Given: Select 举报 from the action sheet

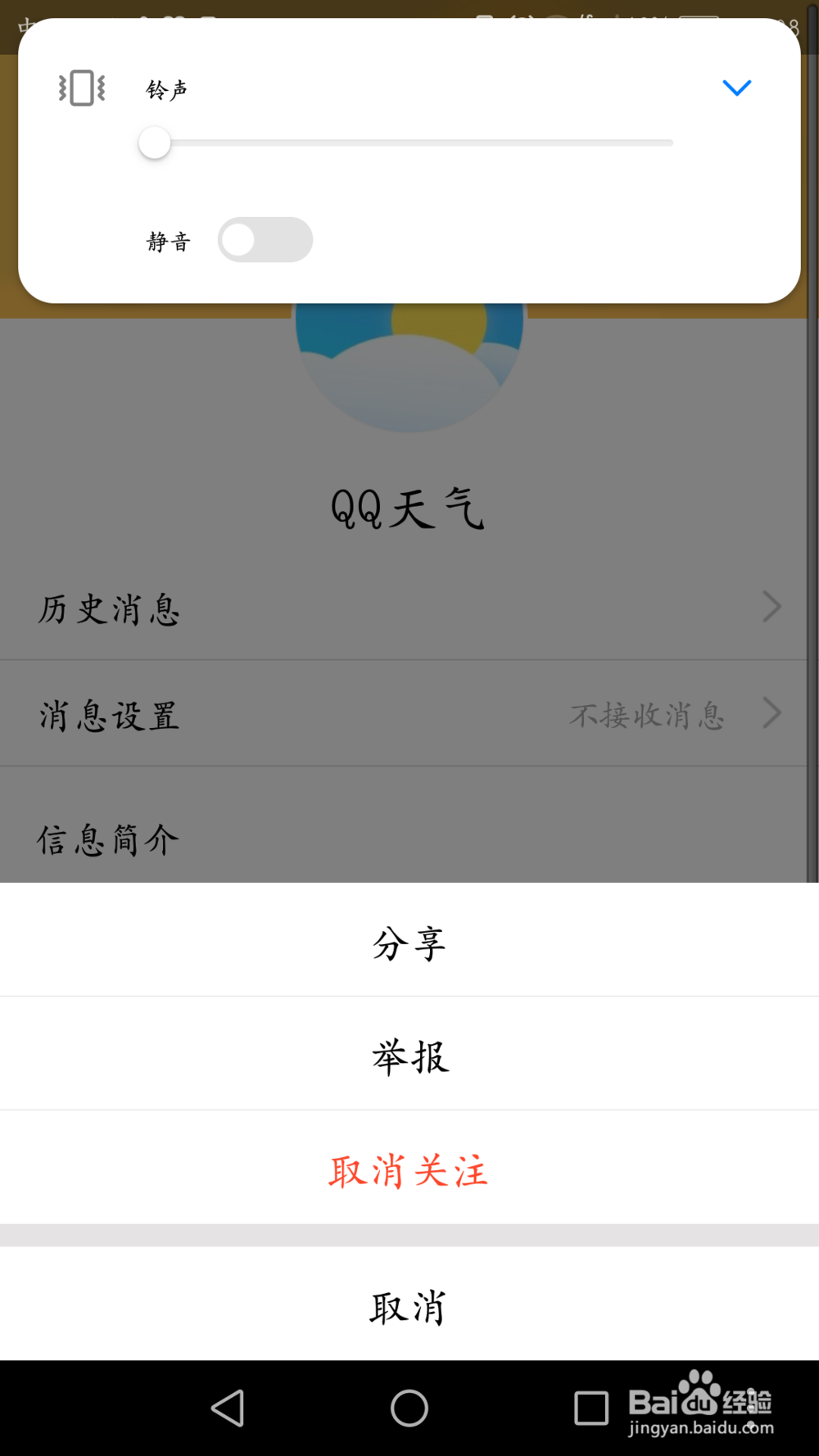Looking at the screenshot, I should pyautogui.click(x=409, y=1056).
